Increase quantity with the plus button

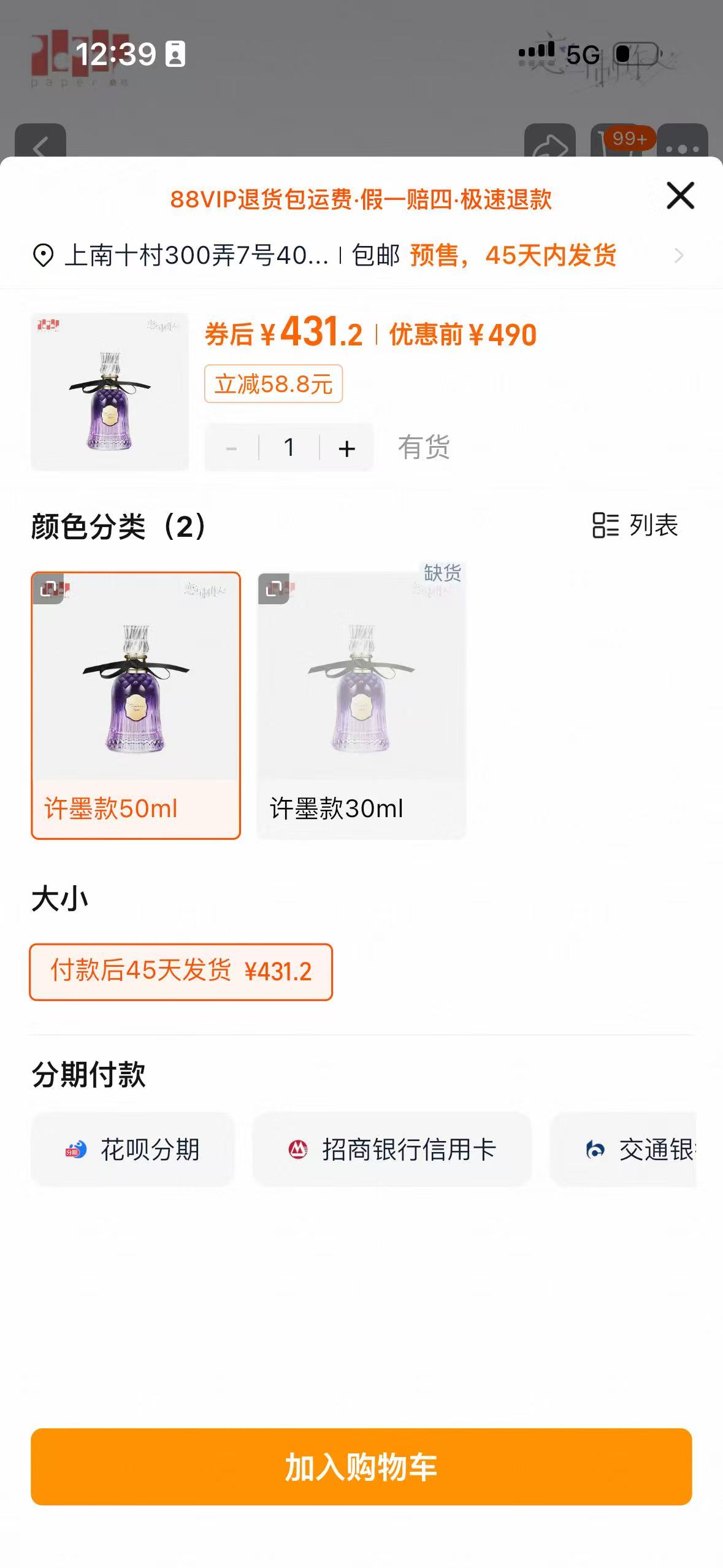pyautogui.click(x=346, y=448)
